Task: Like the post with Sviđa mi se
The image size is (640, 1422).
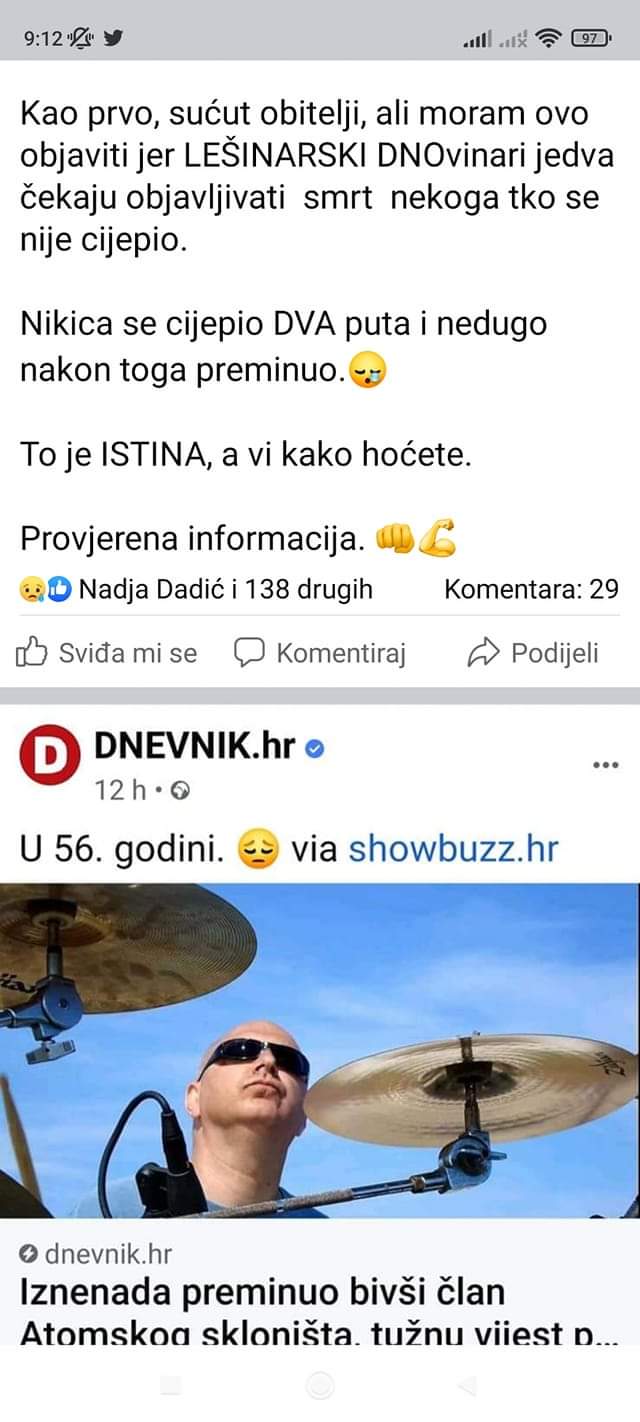Action: point(107,653)
